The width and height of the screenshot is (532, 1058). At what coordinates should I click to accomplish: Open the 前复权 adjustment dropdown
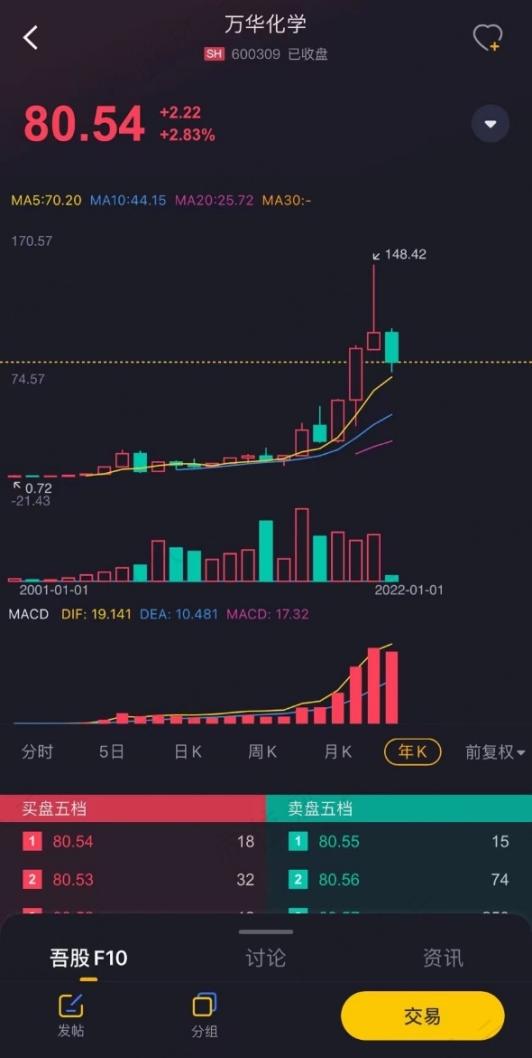[495, 752]
